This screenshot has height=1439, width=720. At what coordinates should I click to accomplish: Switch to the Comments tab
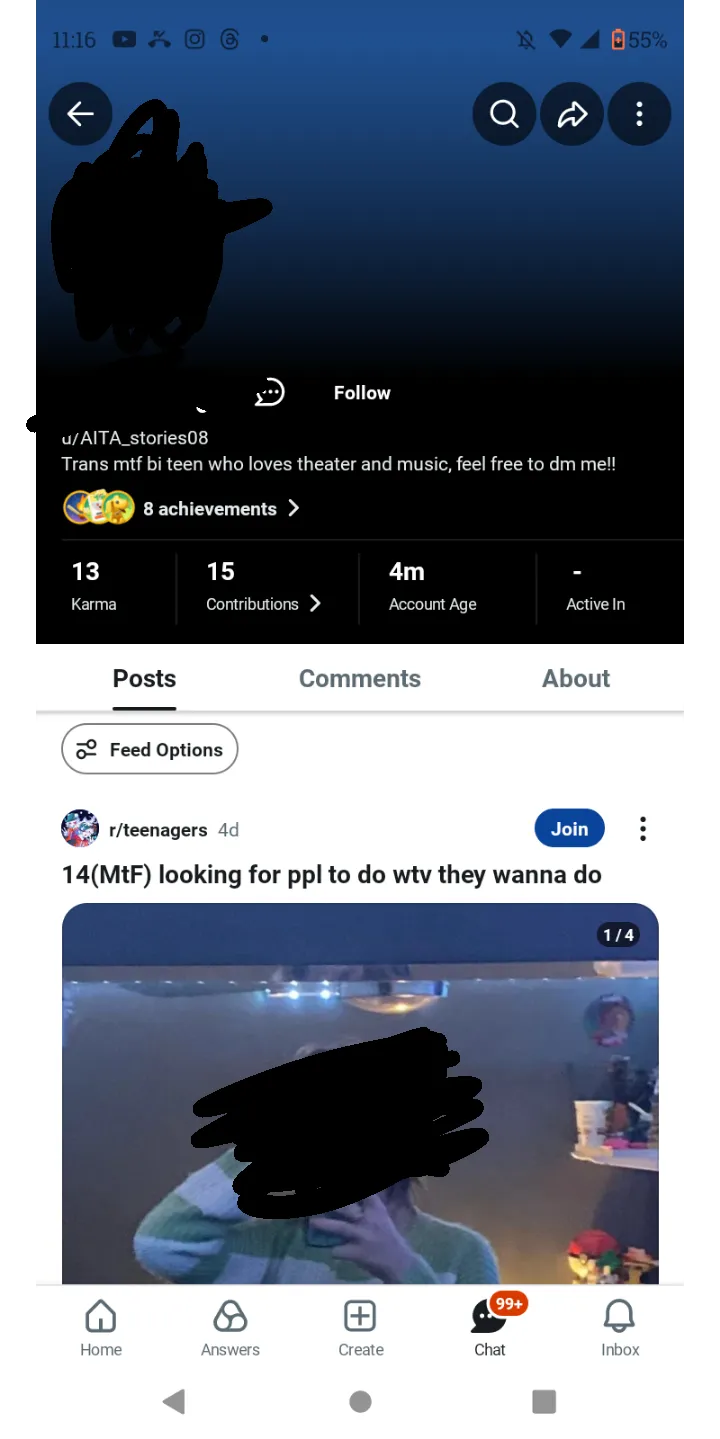(x=359, y=678)
